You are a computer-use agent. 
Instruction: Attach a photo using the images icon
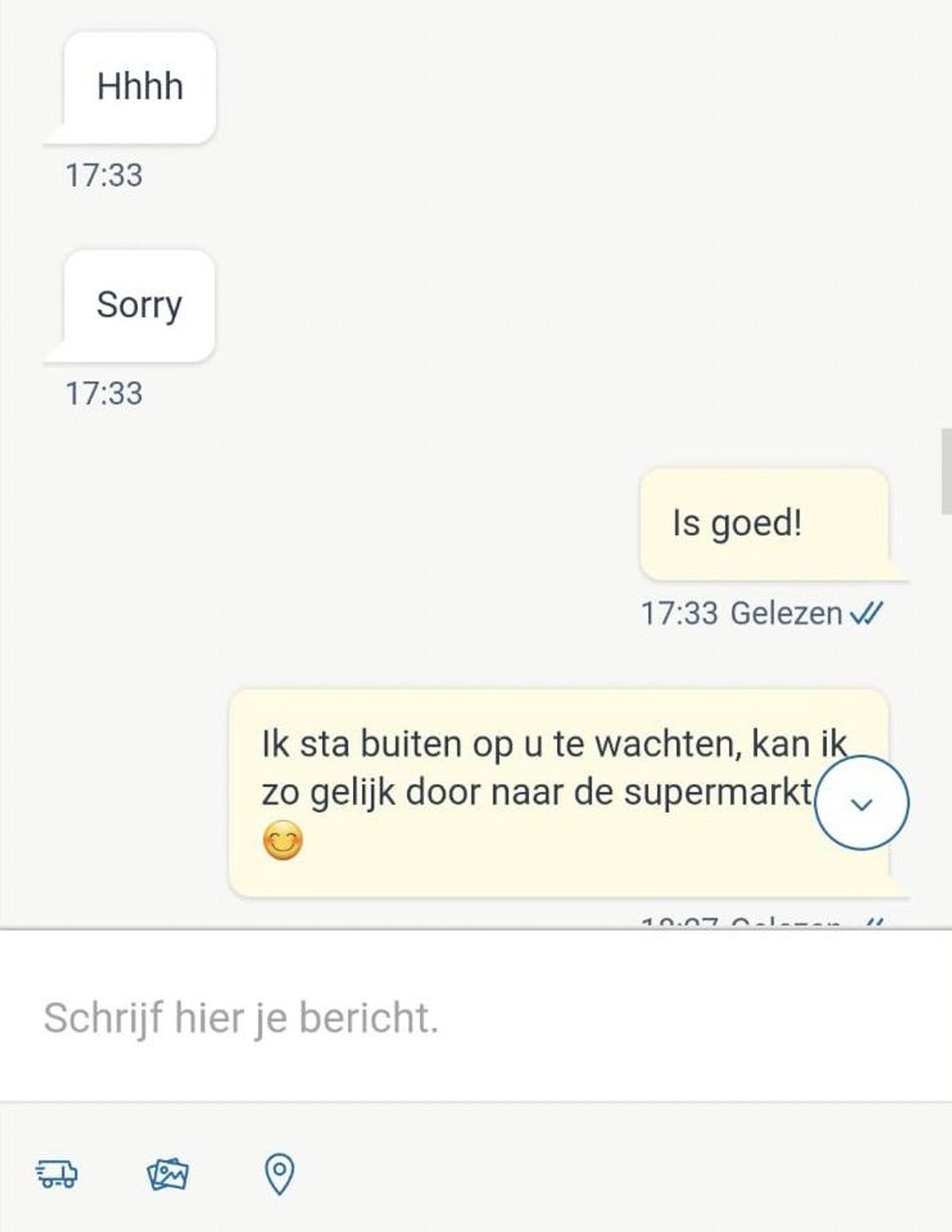coord(168,1173)
